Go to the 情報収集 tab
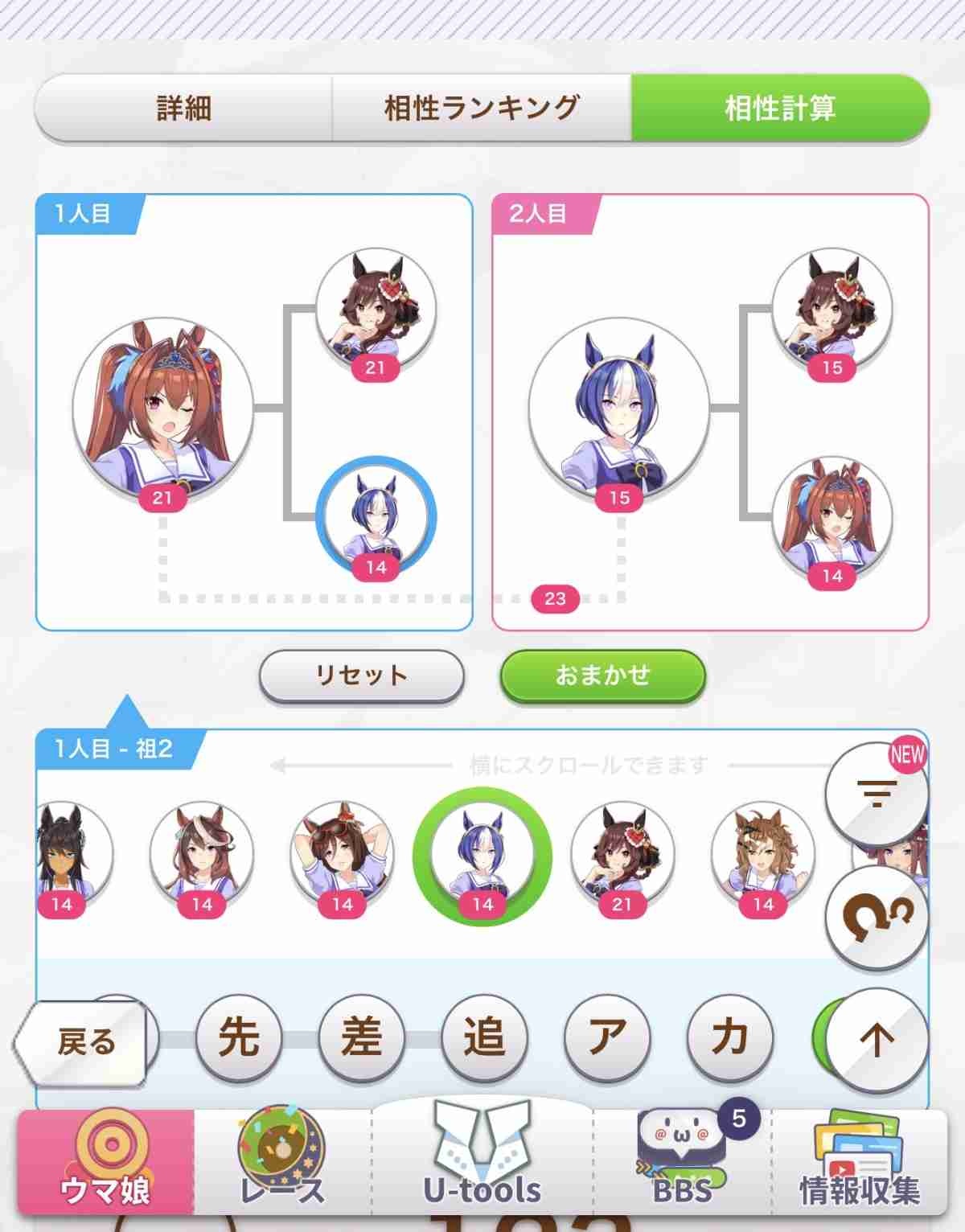This screenshot has height=1232, width=965. tap(859, 1163)
